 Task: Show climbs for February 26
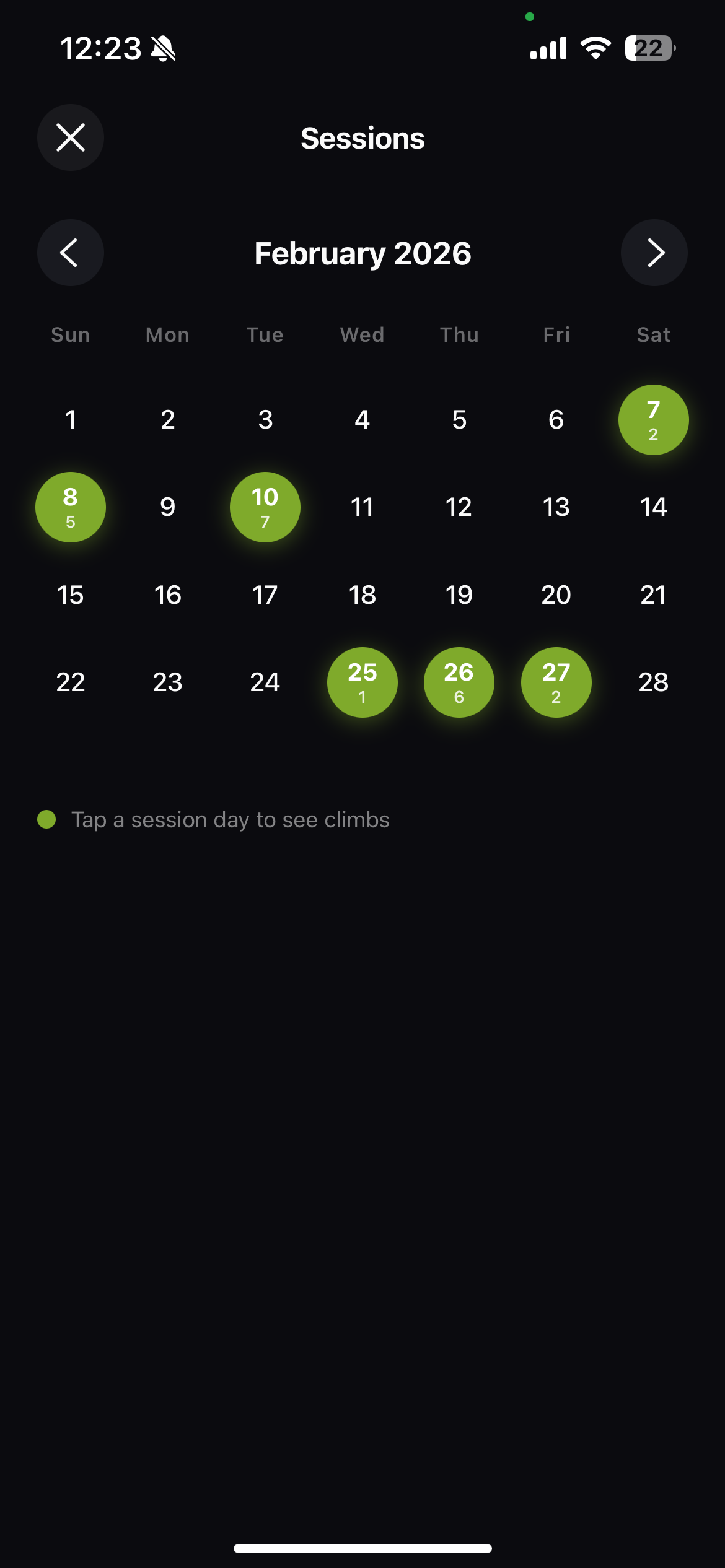tap(459, 682)
